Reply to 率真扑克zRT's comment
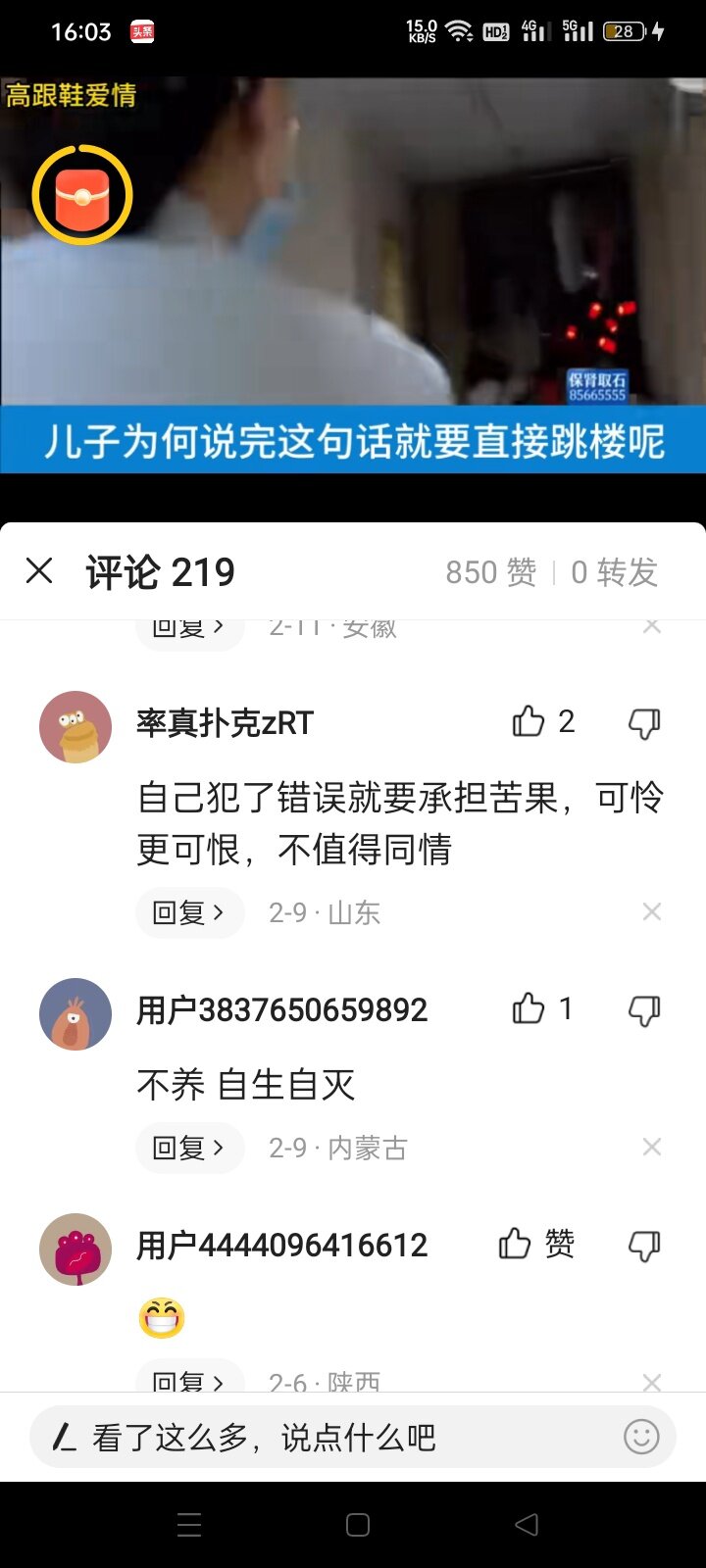Image resolution: width=706 pixels, height=1568 pixels. click(189, 912)
